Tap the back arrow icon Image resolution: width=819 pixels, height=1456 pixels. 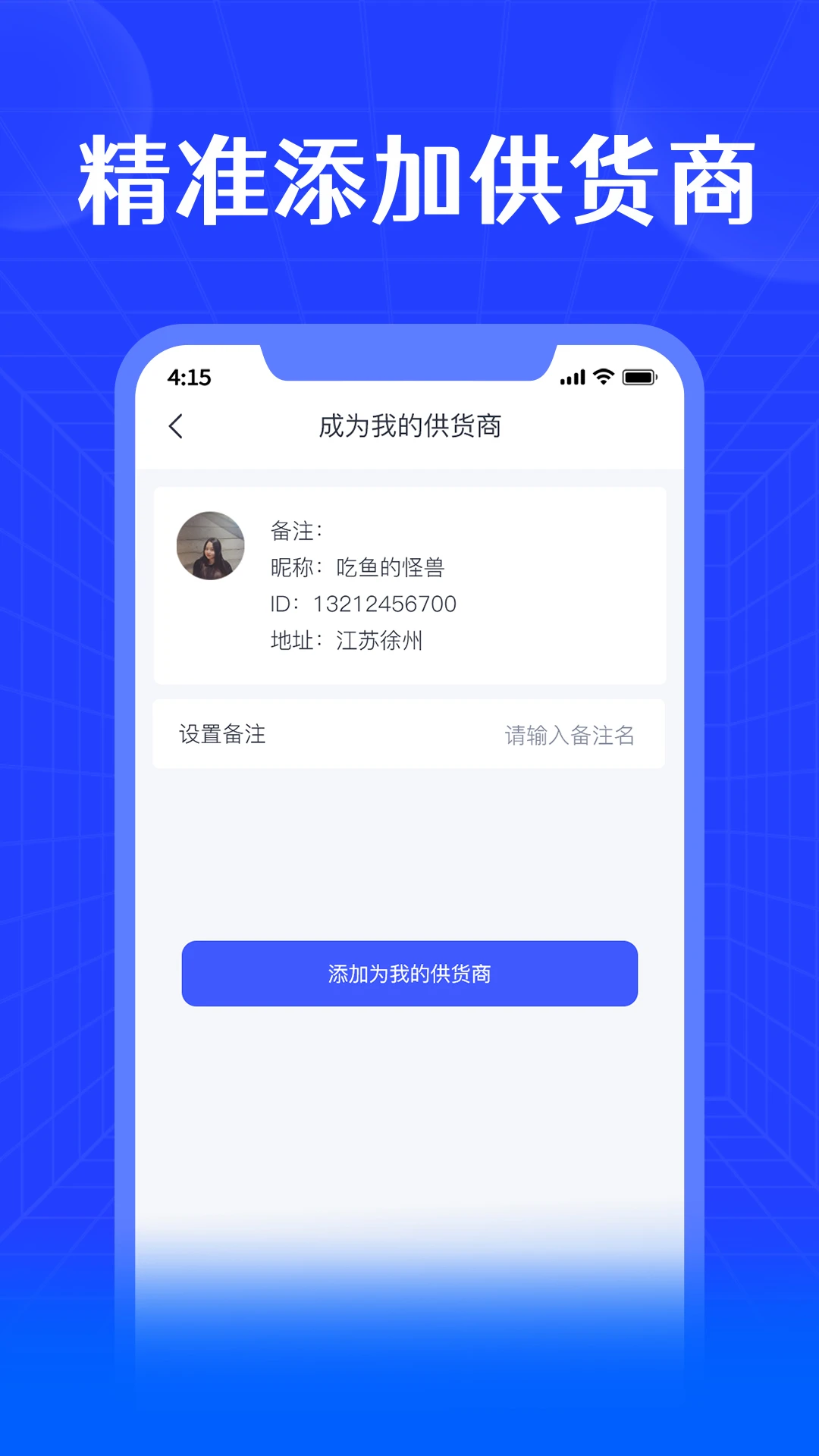click(x=176, y=427)
